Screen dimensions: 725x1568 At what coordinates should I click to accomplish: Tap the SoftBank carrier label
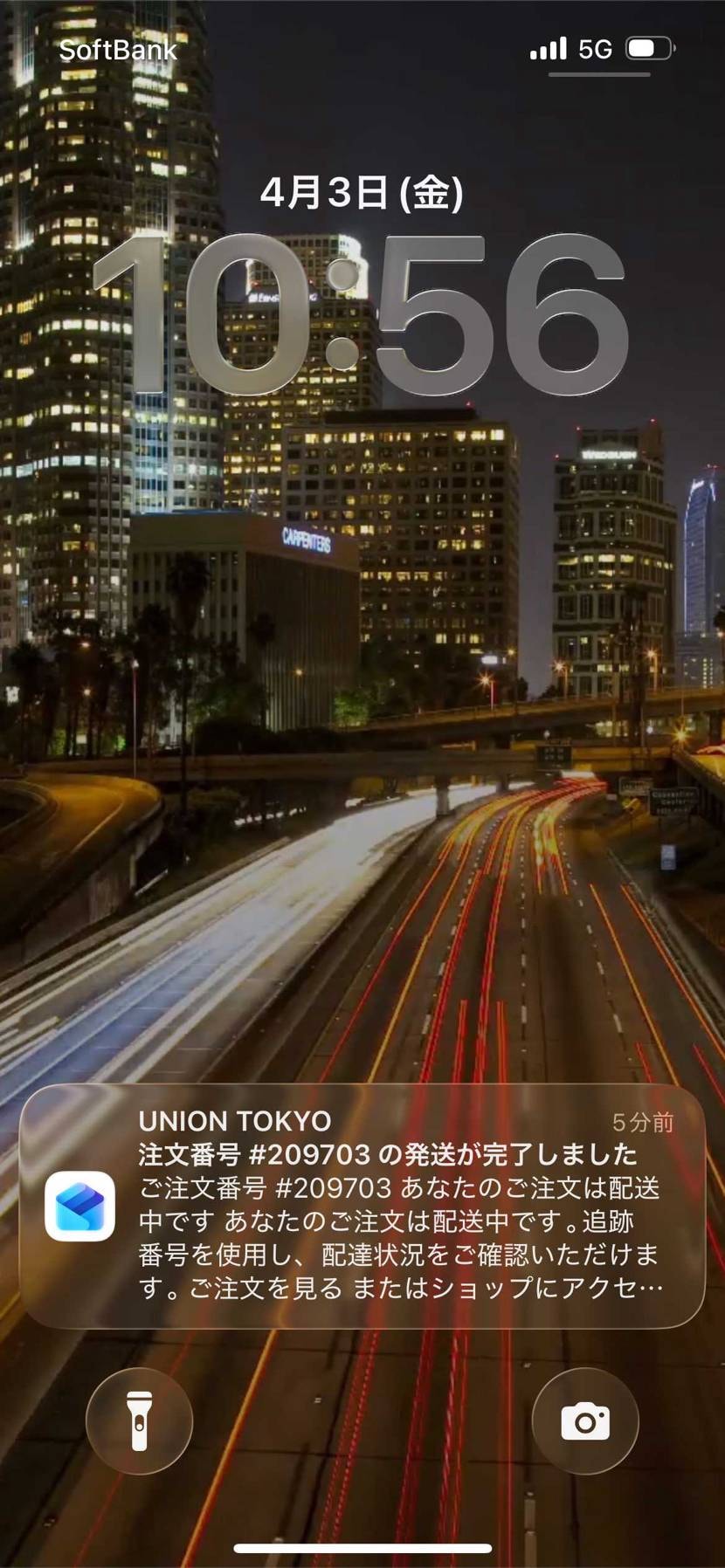pyautogui.click(x=118, y=51)
